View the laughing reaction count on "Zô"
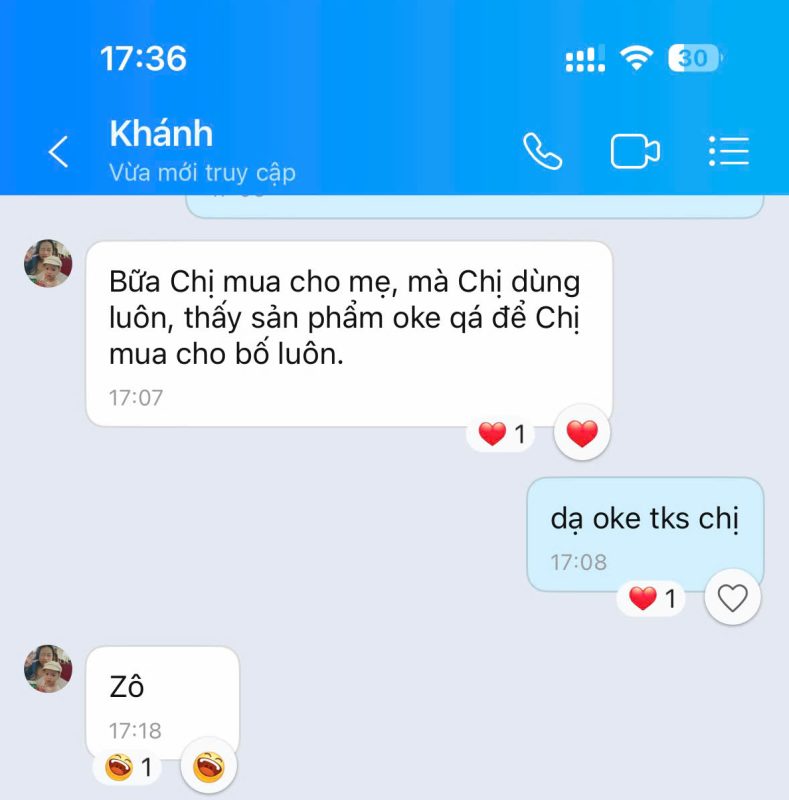This screenshot has height=800, width=789. tap(128, 768)
